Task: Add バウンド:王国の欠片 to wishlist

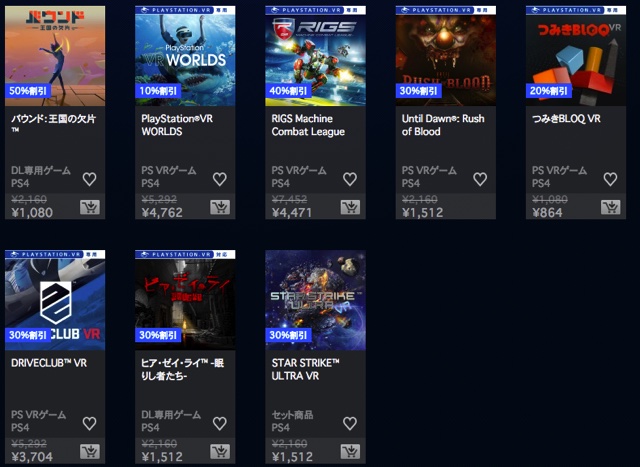Action: pyautogui.click(x=89, y=179)
